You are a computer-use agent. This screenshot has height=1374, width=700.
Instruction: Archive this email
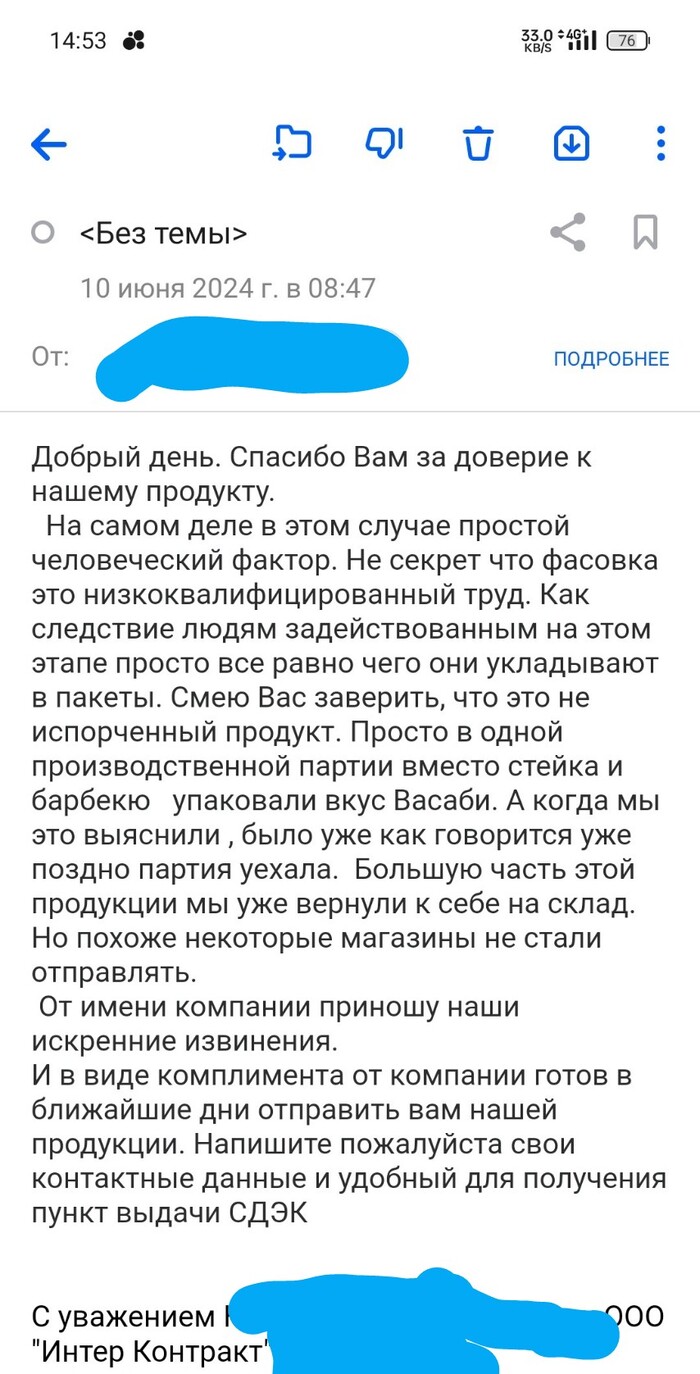571,144
